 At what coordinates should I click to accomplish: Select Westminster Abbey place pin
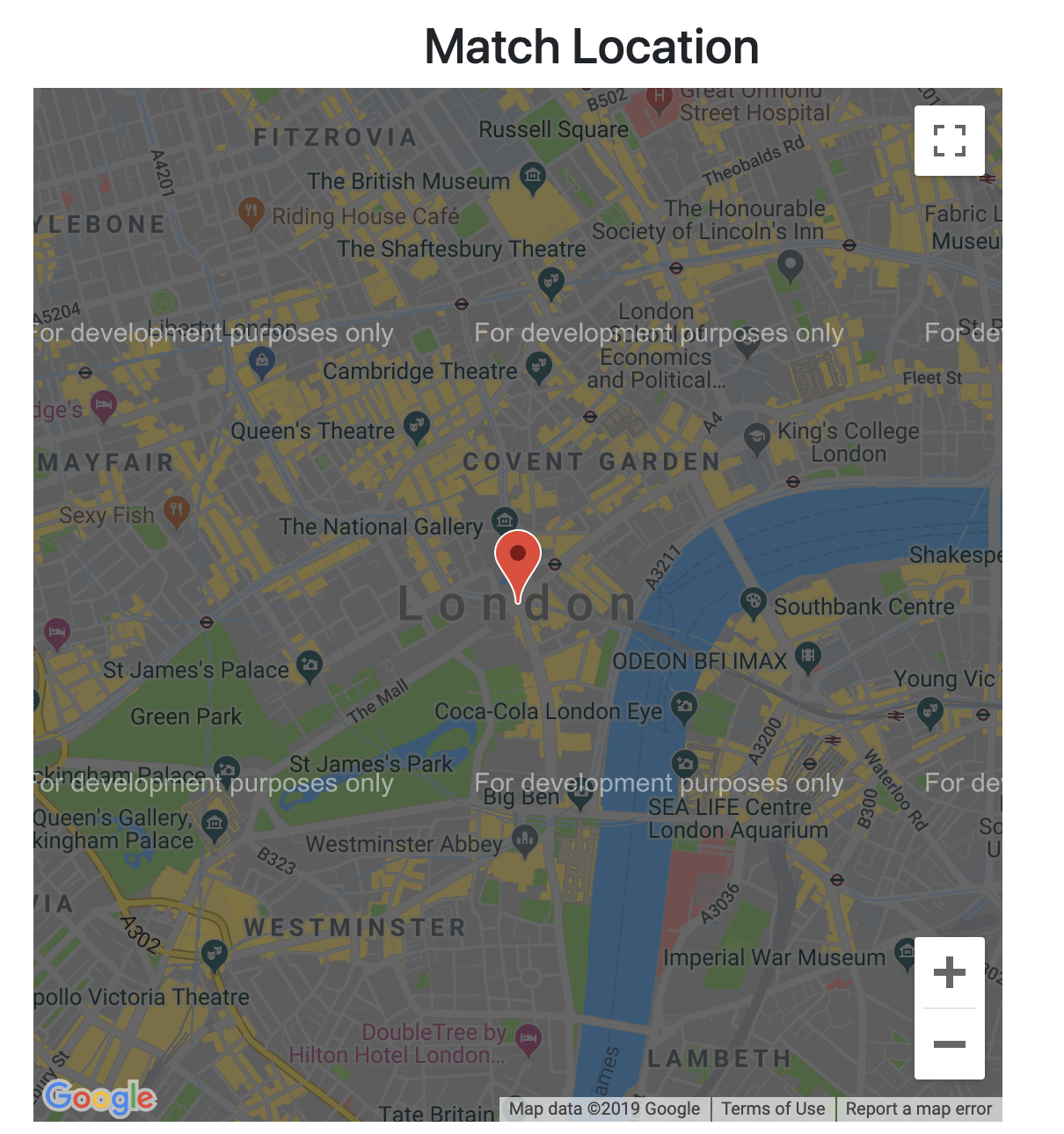coord(525,840)
